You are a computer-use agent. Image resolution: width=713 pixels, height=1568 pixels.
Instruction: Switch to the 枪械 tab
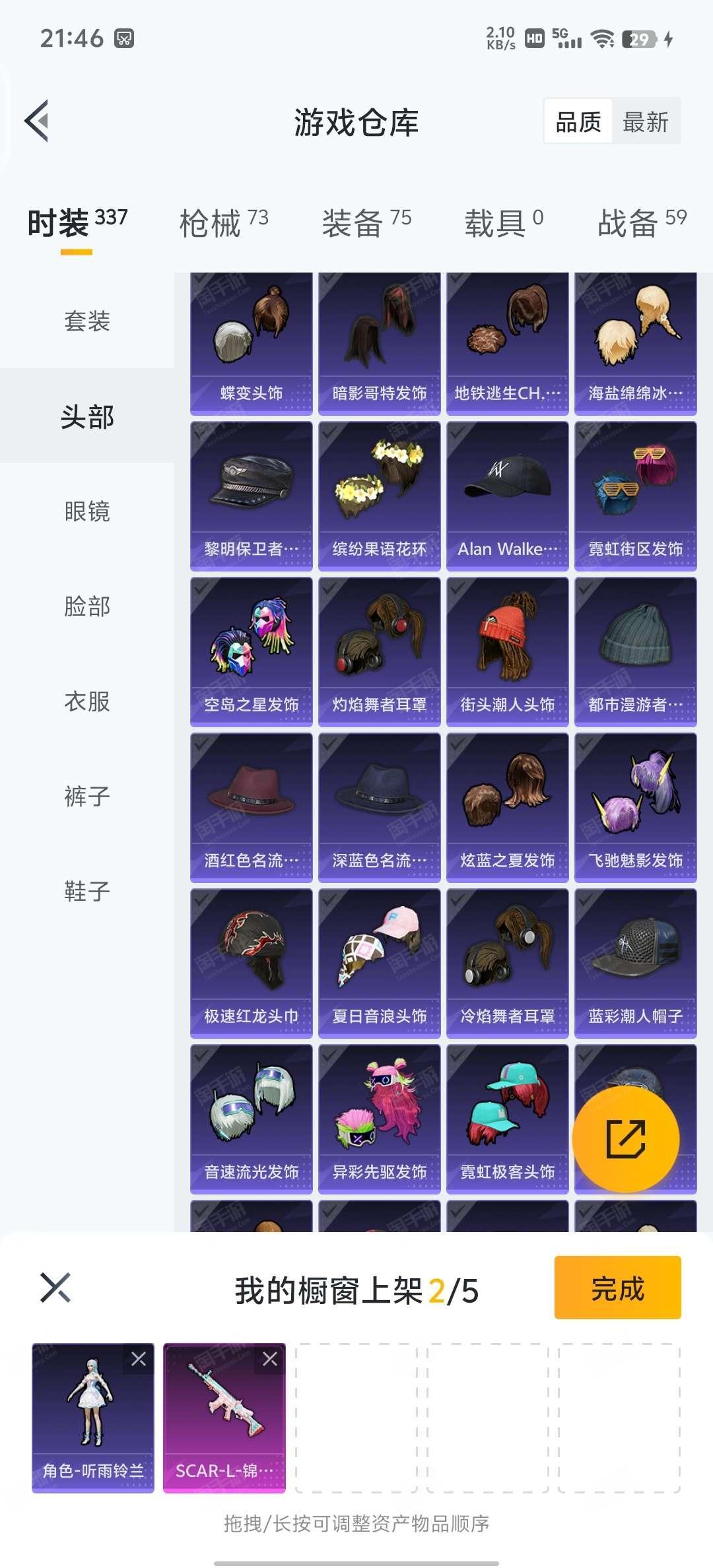[x=223, y=222]
